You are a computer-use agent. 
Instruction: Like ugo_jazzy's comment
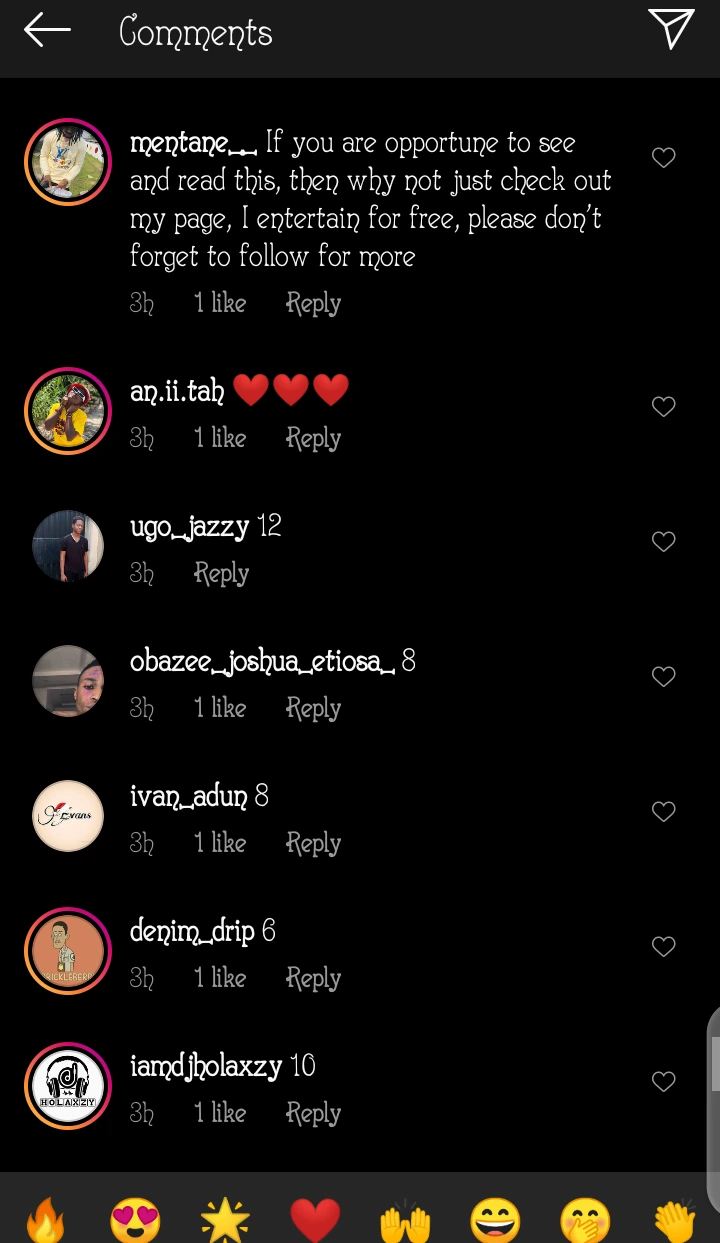pyautogui.click(x=664, y=541)
